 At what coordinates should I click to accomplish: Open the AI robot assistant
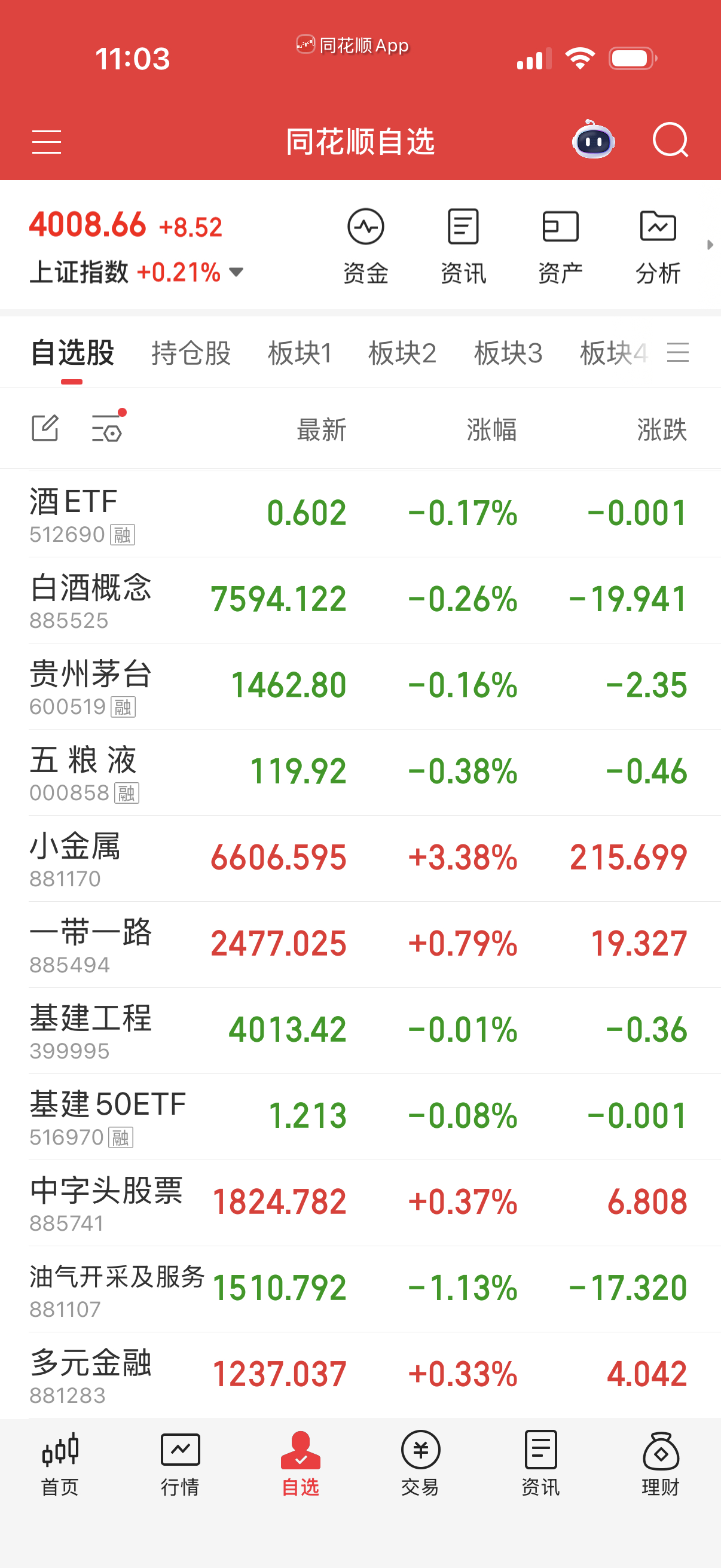[592, 141]
